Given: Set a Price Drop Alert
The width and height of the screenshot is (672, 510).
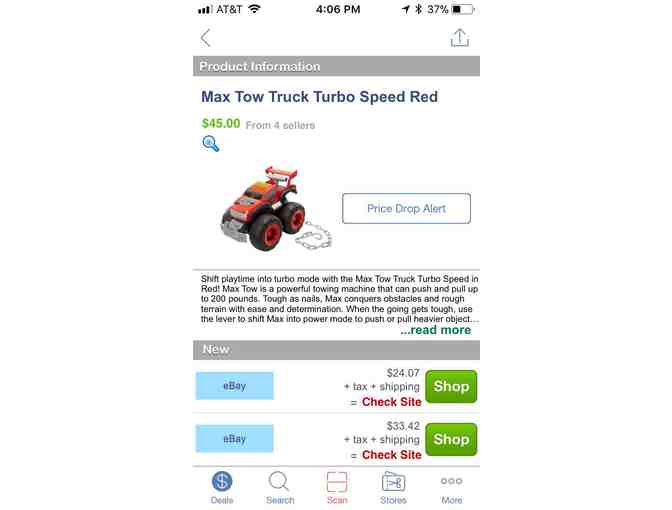Looking at the screenshot, I should coord(406,209).
